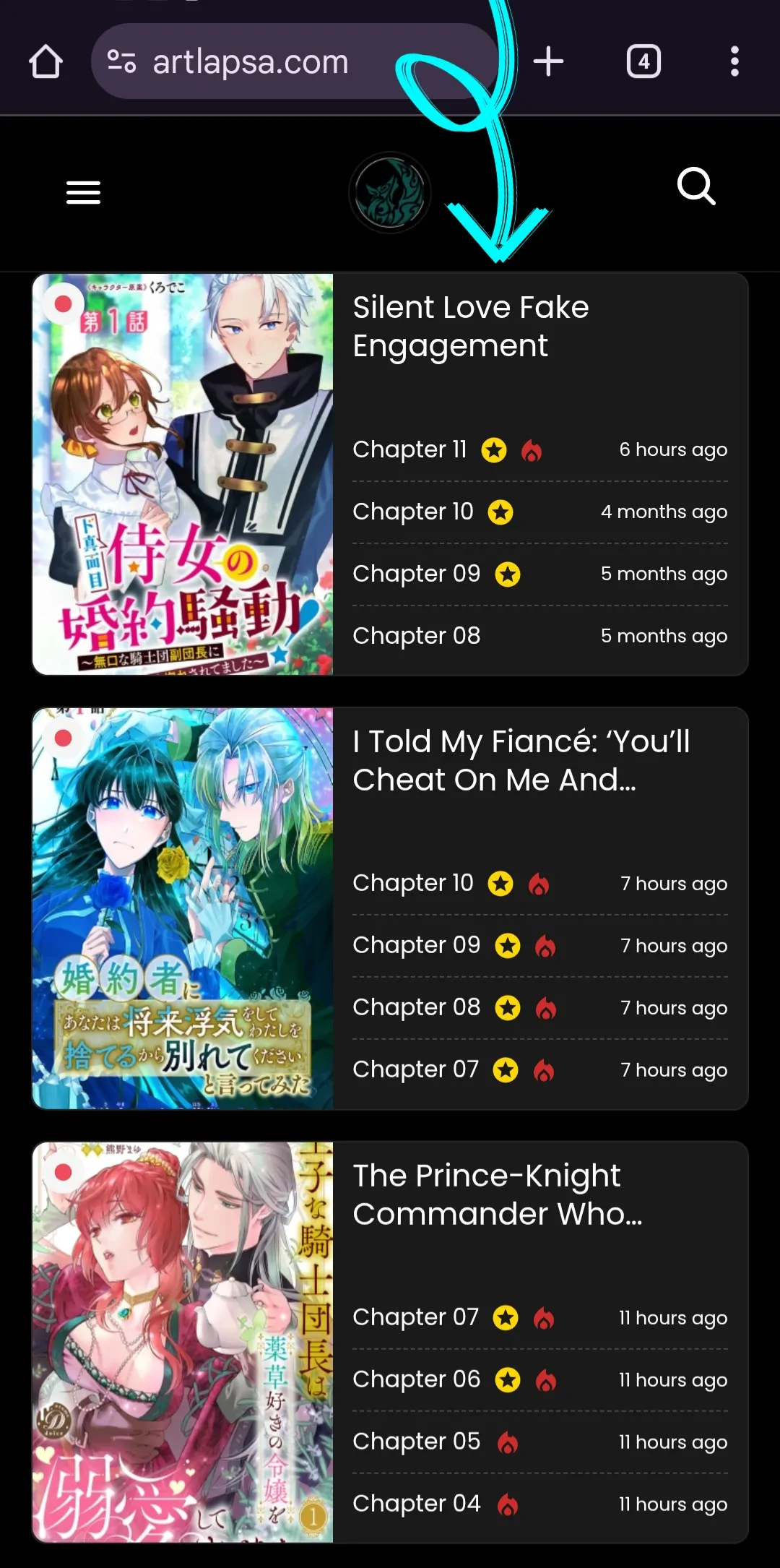Open The Prince-Knight Commander Who… title

[497, 1195]
